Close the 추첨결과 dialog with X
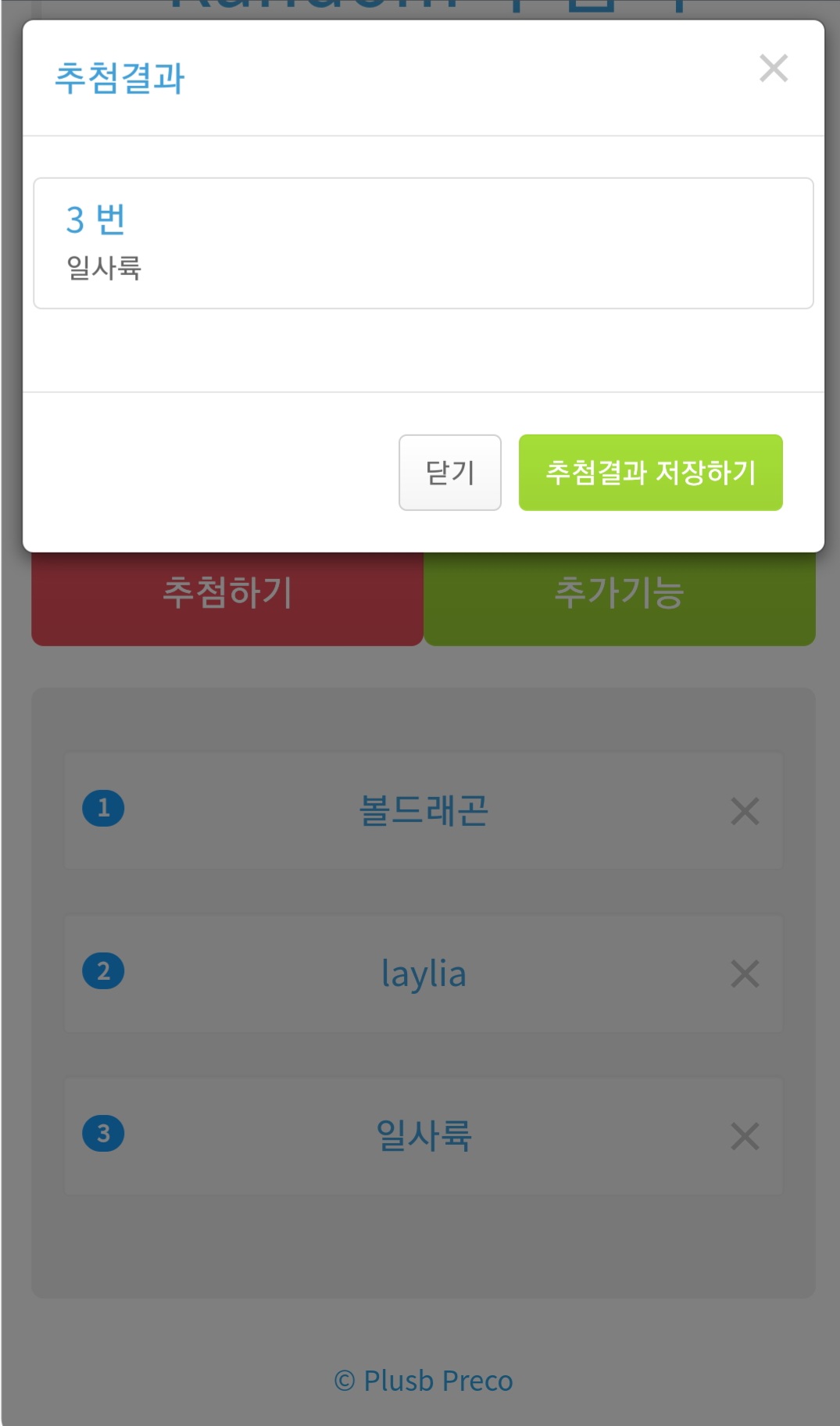 click(773, 69)
